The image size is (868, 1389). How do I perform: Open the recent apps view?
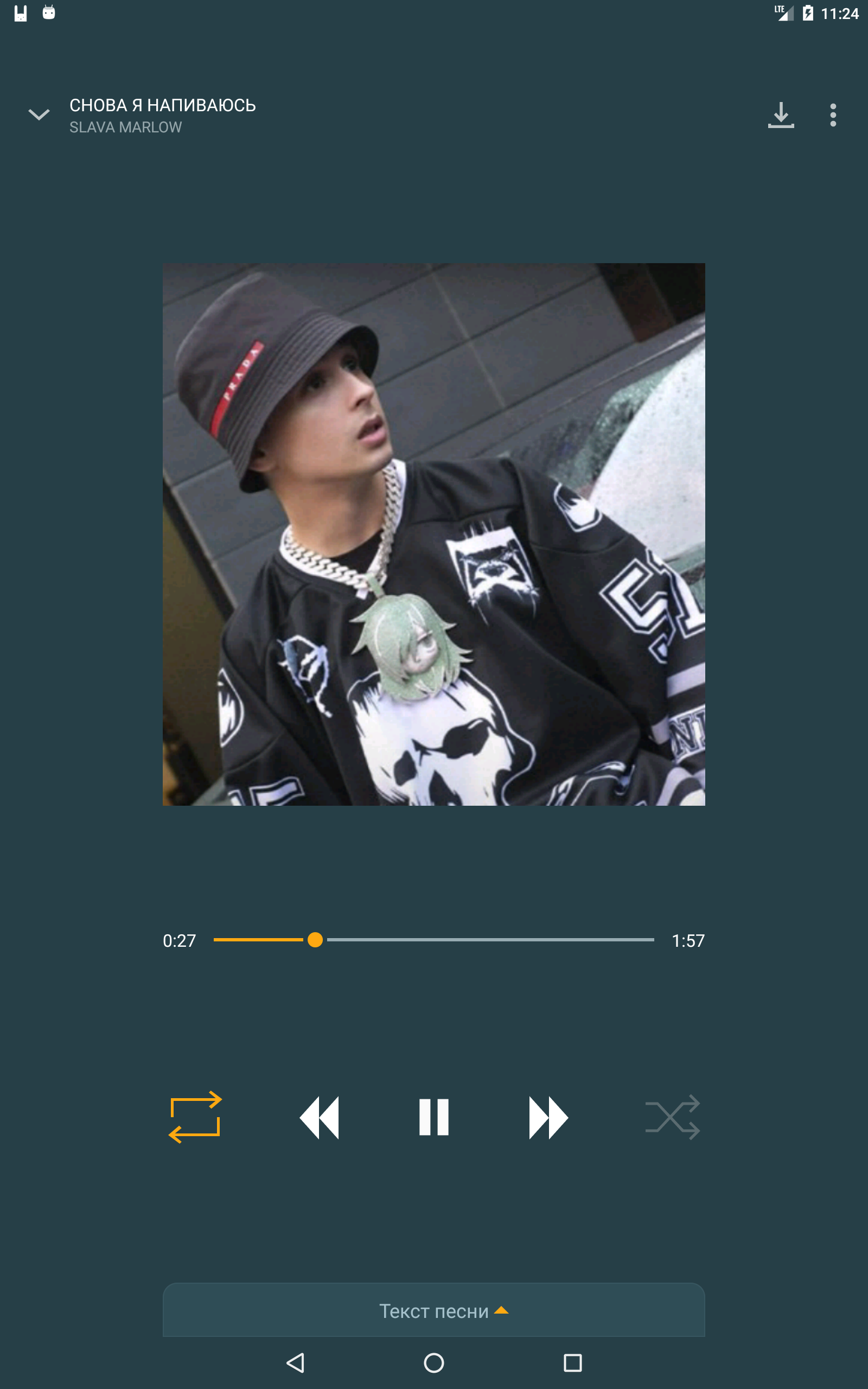[x=572, y=1362]
